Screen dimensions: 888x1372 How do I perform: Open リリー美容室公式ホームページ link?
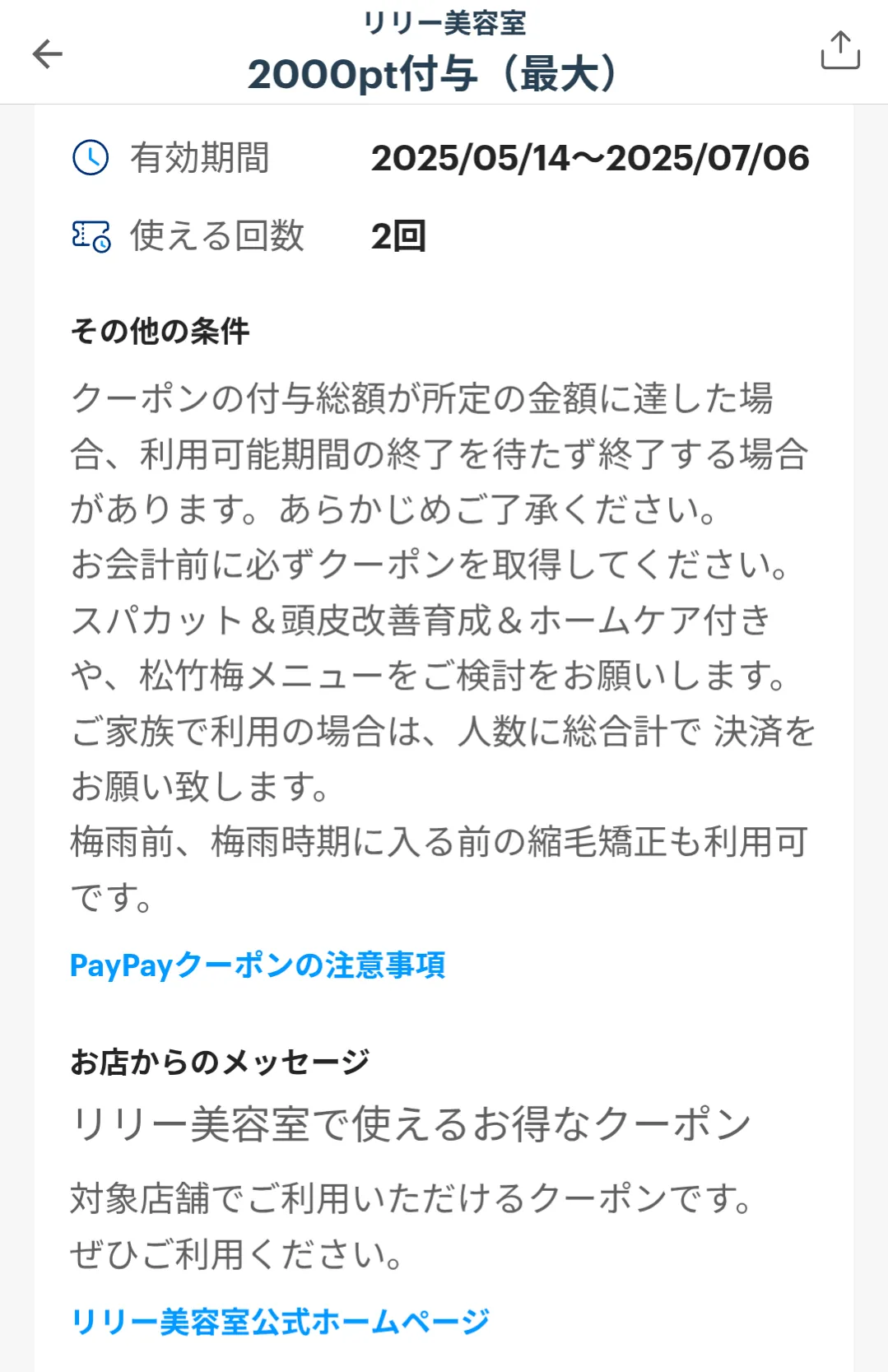coord(280,1321)
